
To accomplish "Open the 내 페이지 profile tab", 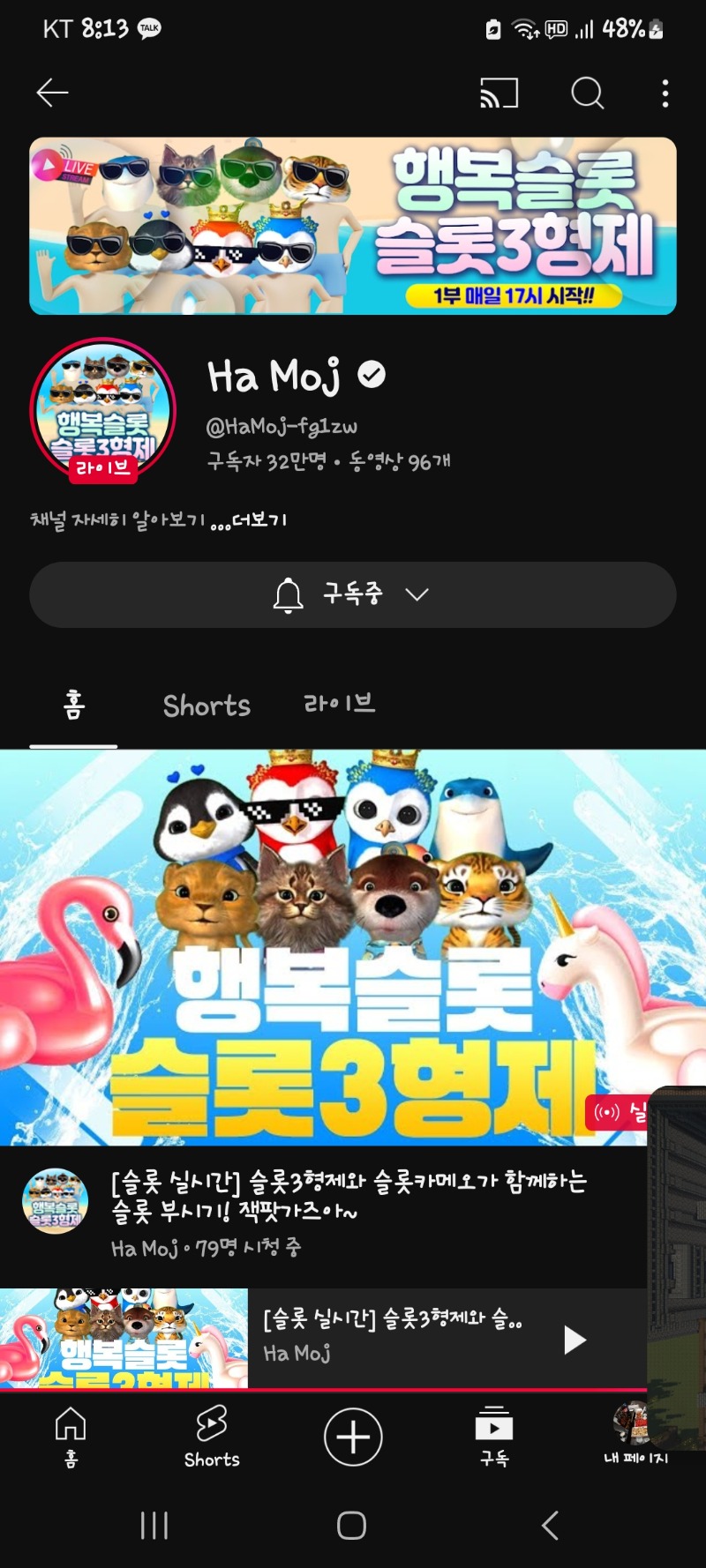I will (635, 1436).
